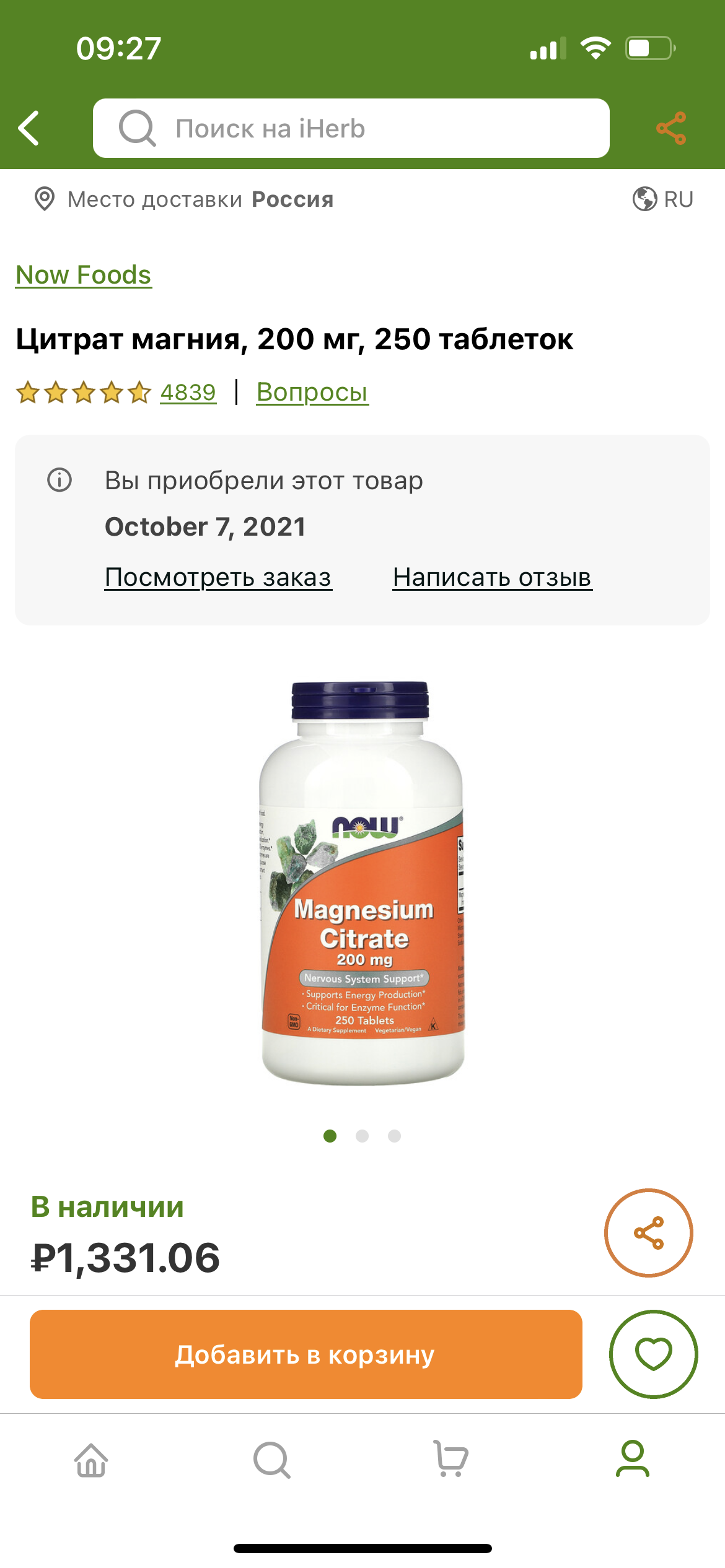Go back using the header arrow
This screenshot has width=725, height=1568.
coord(29,128)
